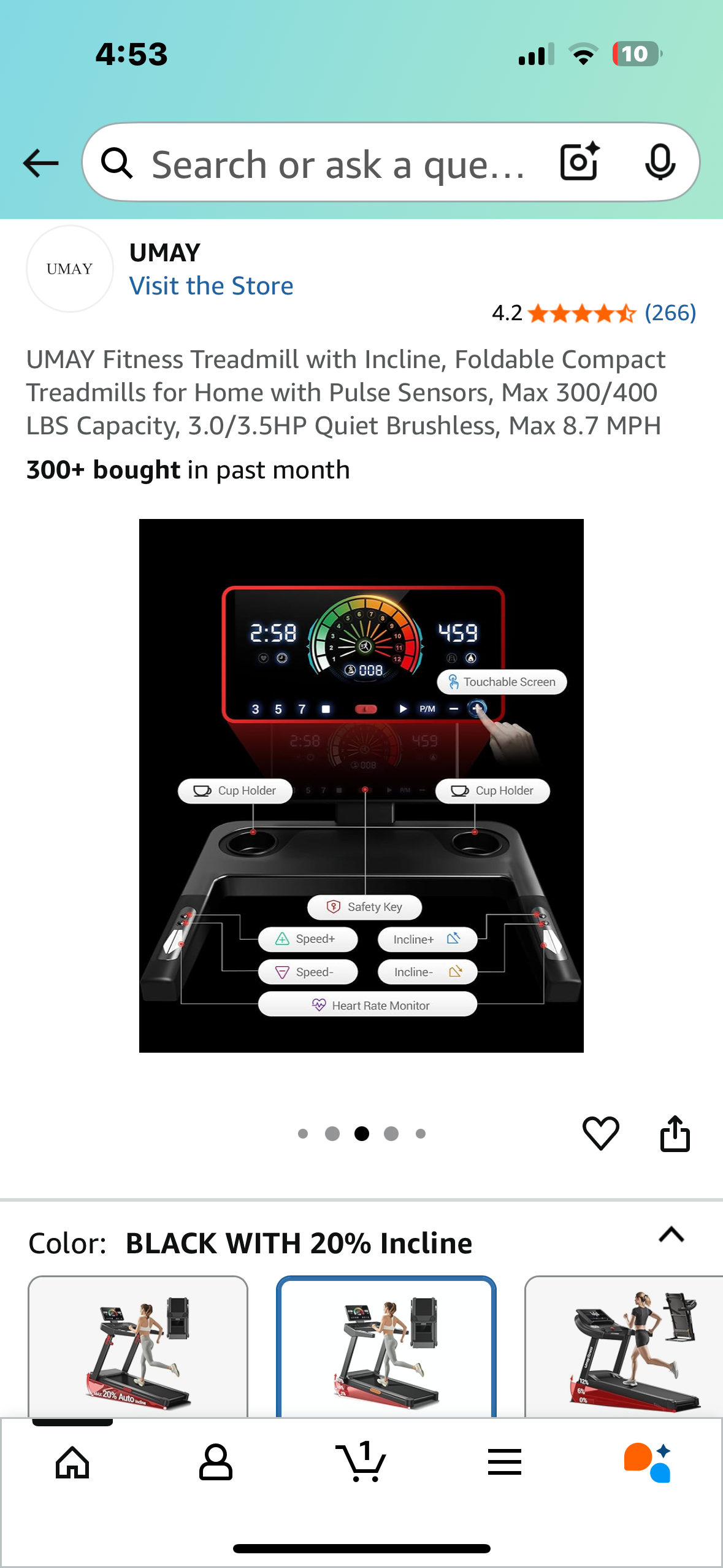
Task: Tap the UMAY brand logo
Action: tap(69, 269)
